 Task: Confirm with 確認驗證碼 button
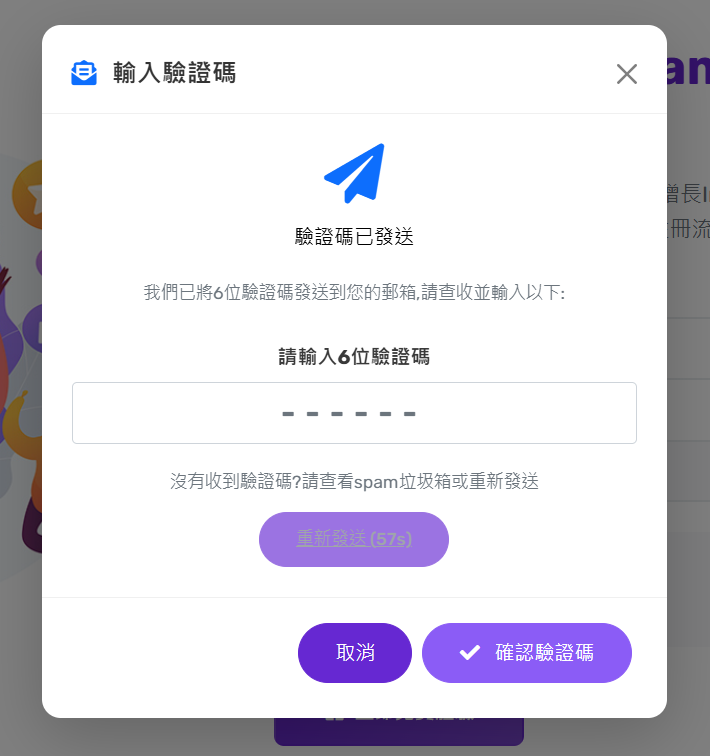click(527, 653)
